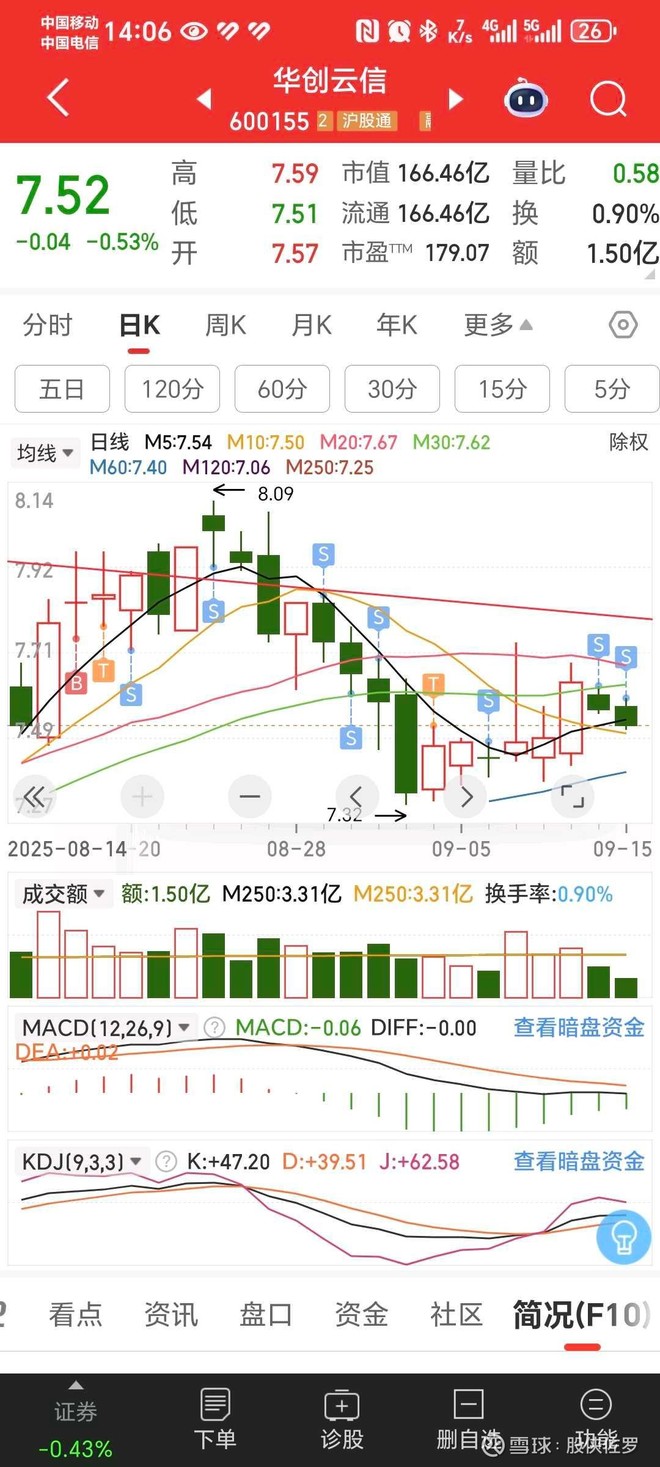
Task: Choose the 五日 period chip
Action: click(62, 388)
